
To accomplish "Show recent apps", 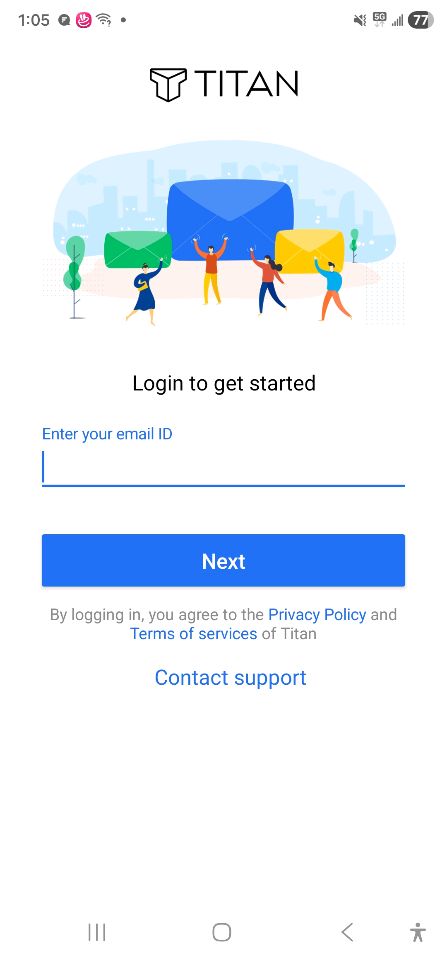I will 97,932.
